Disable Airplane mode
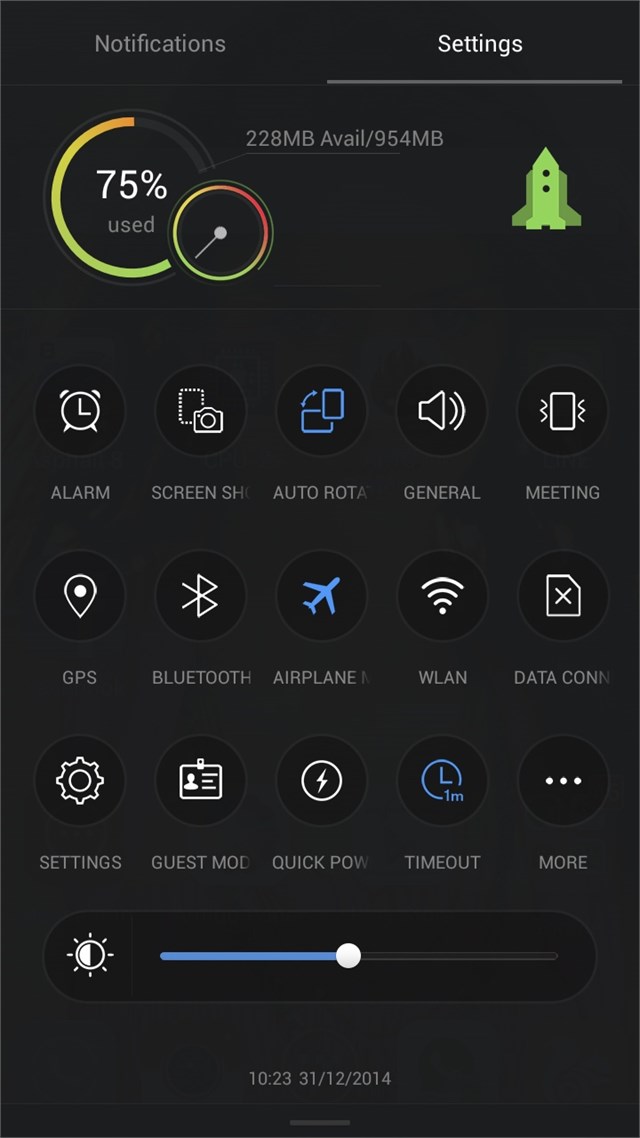The height and width of the screenshot is (1138, 640). click(322, 596)
